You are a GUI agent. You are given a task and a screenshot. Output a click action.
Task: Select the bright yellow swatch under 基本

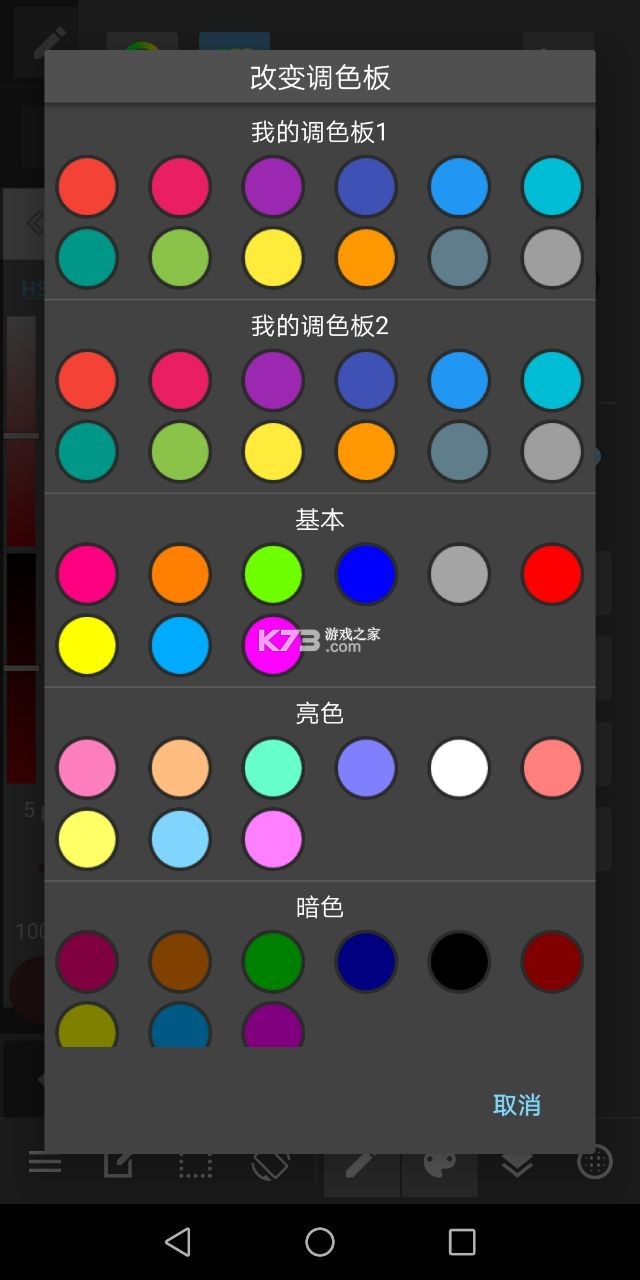[87, 646]
